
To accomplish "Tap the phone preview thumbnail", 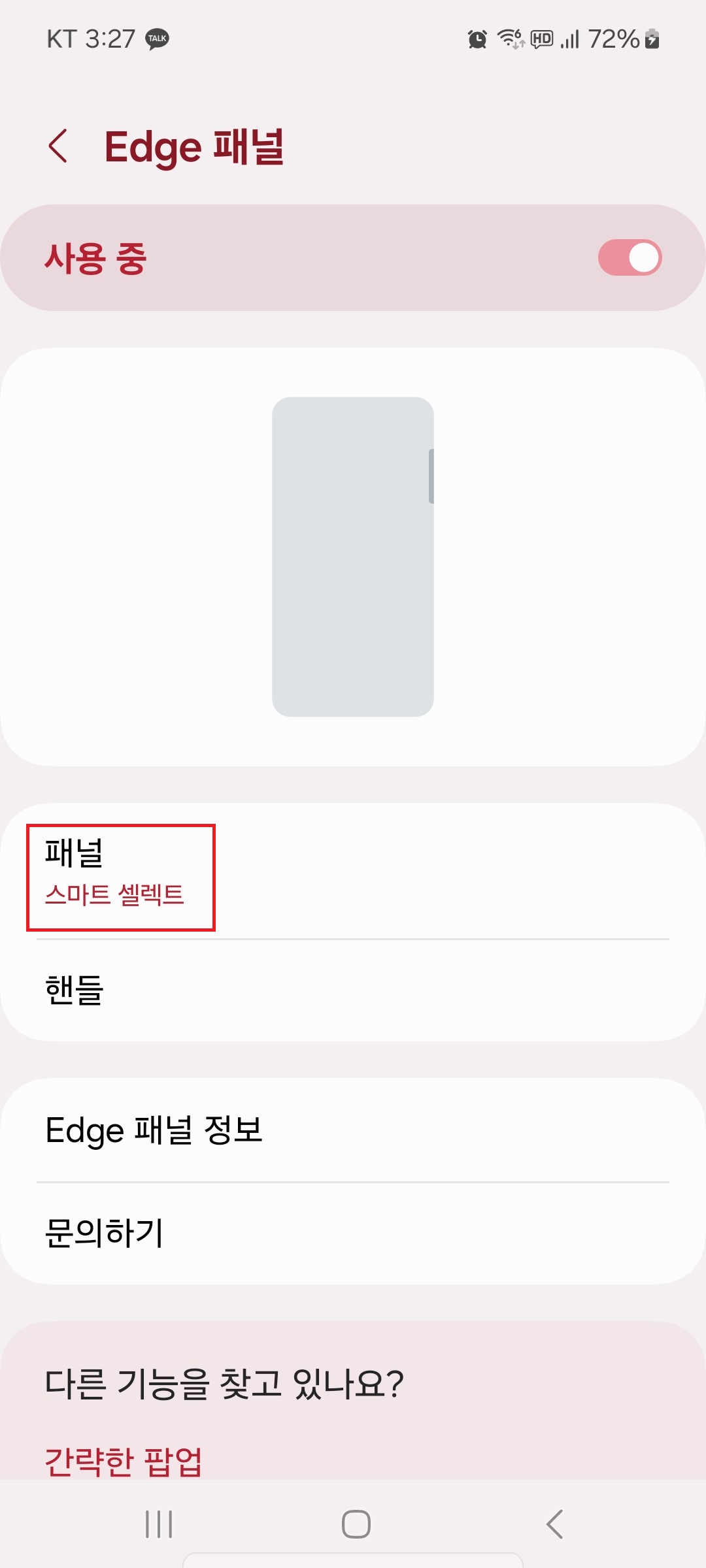I will click(353, 555).
